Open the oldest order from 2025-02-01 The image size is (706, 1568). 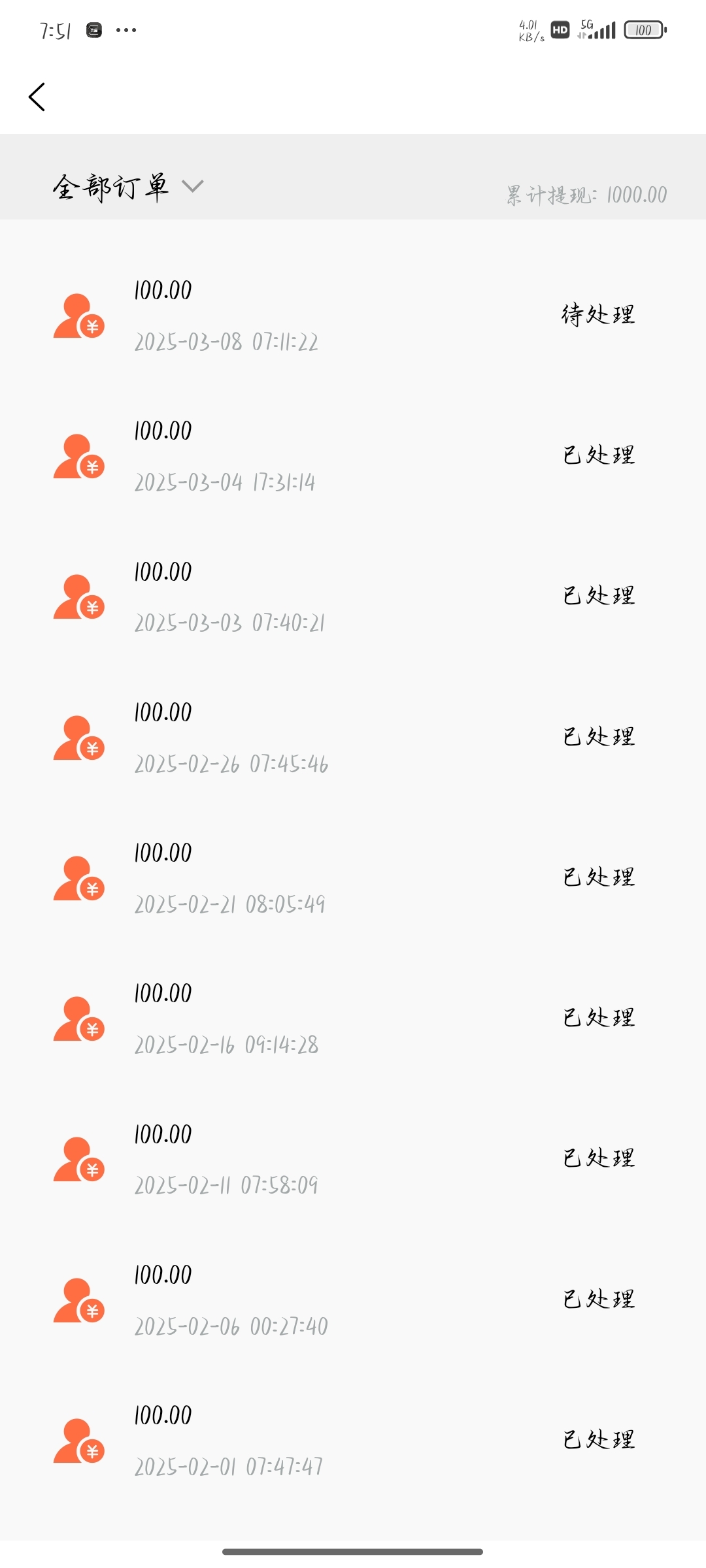[x=353, y=1441]
